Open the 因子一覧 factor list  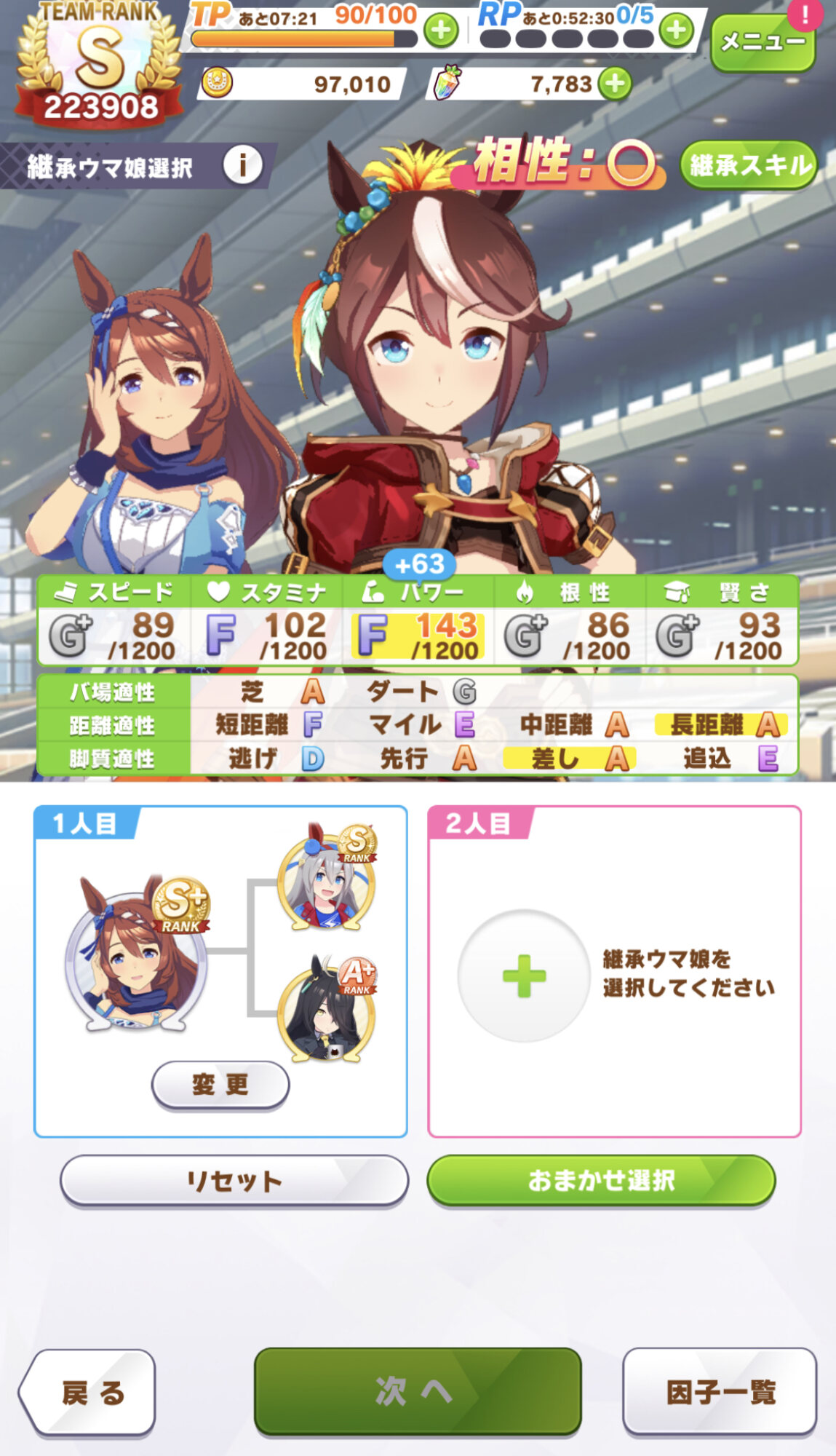(720, 1391)
